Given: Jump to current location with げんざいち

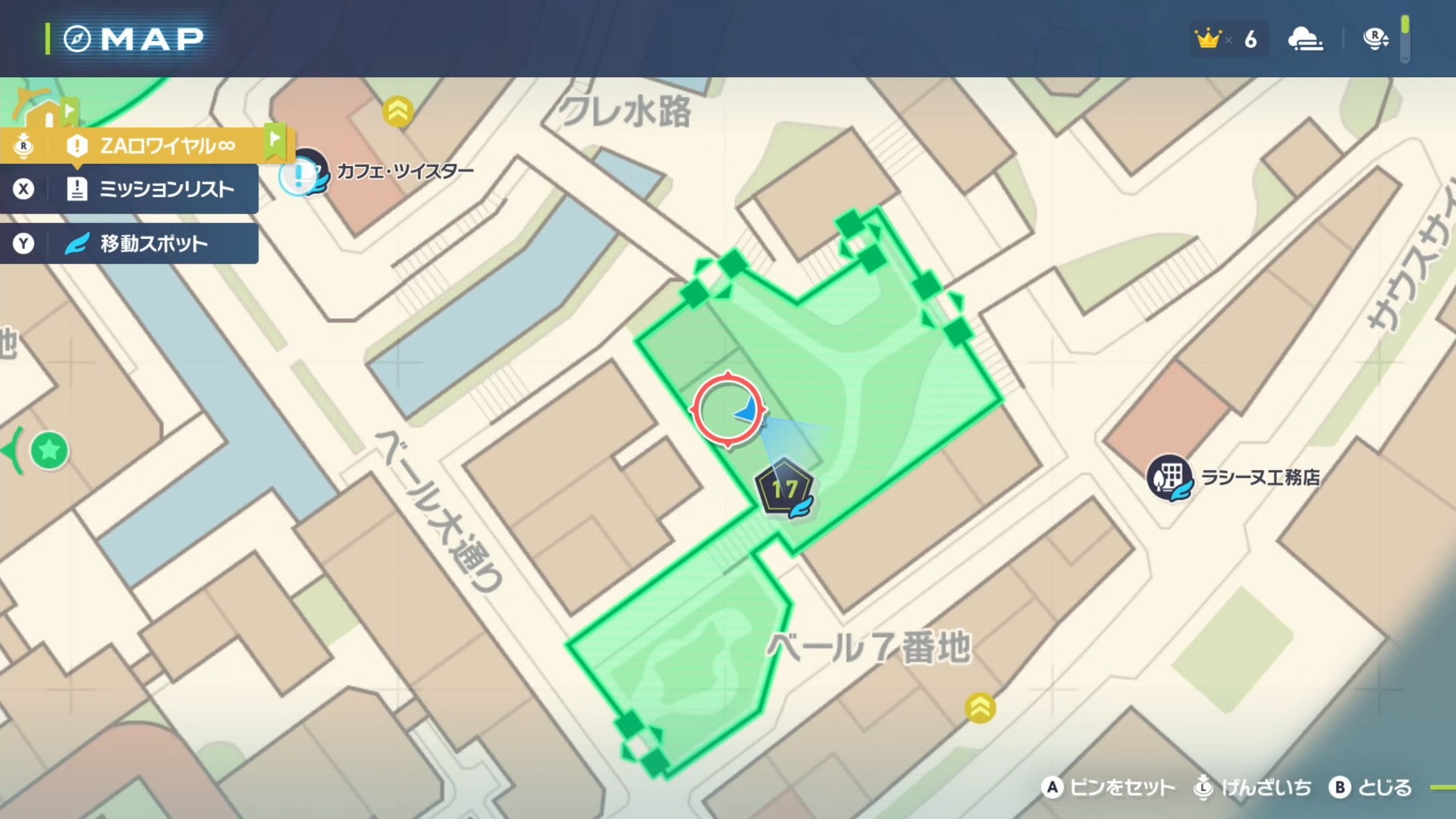Looking at the screenshot, I should coord(1253,788).
